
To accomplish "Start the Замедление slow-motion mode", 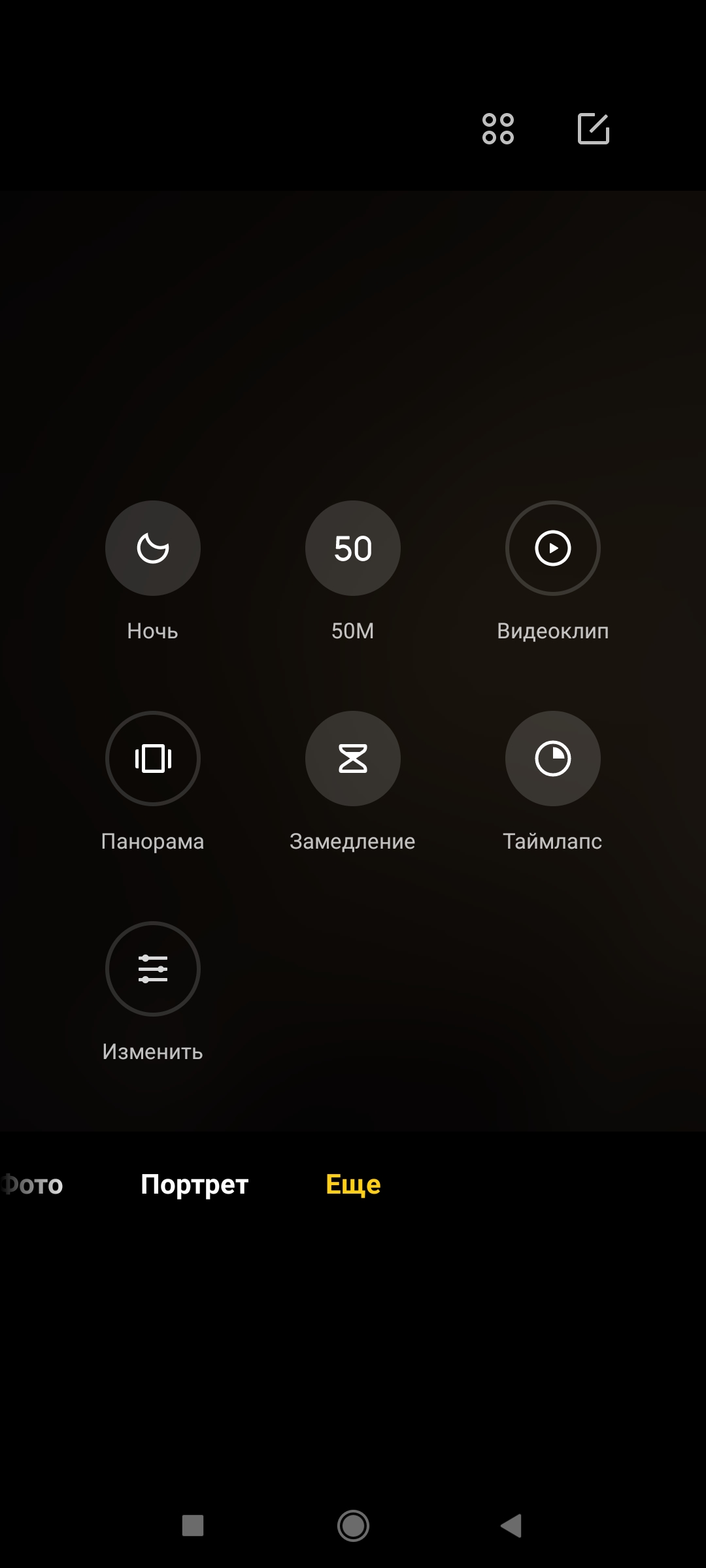I will [x=353, y=759].
